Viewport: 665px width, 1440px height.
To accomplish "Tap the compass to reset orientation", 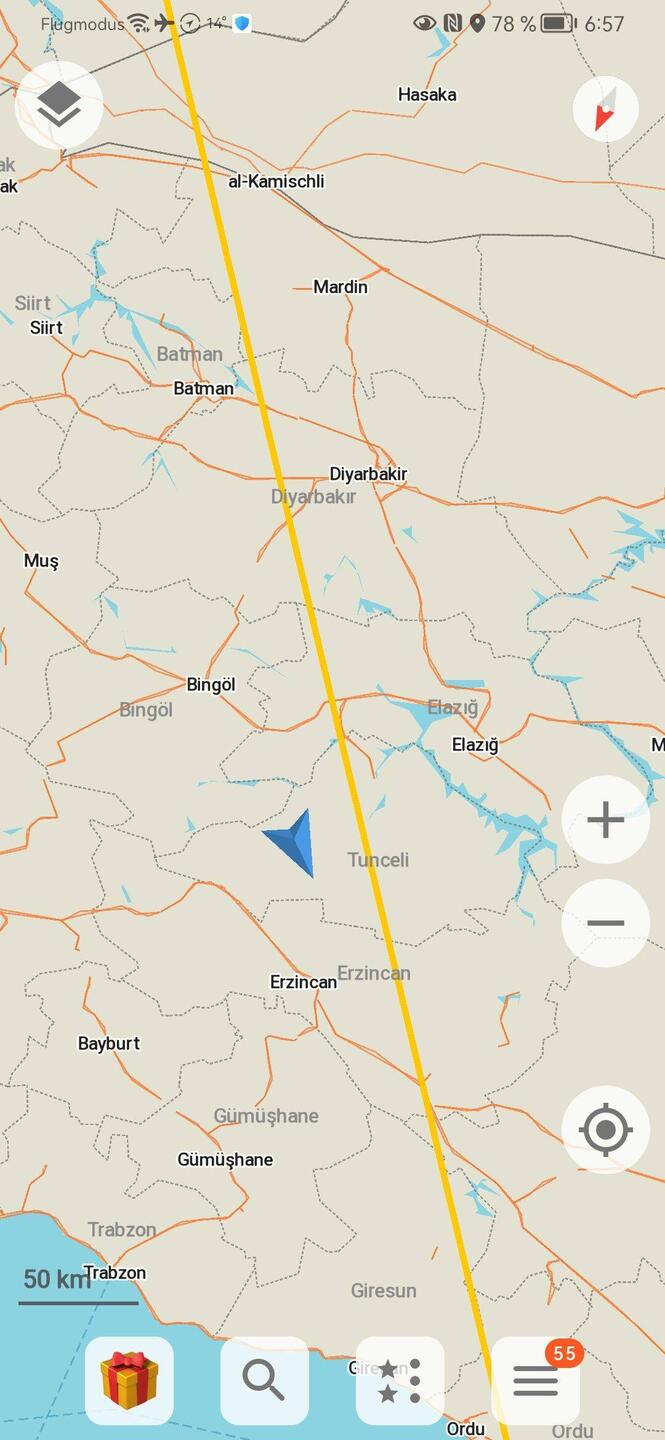I will [x=605, y=108].
